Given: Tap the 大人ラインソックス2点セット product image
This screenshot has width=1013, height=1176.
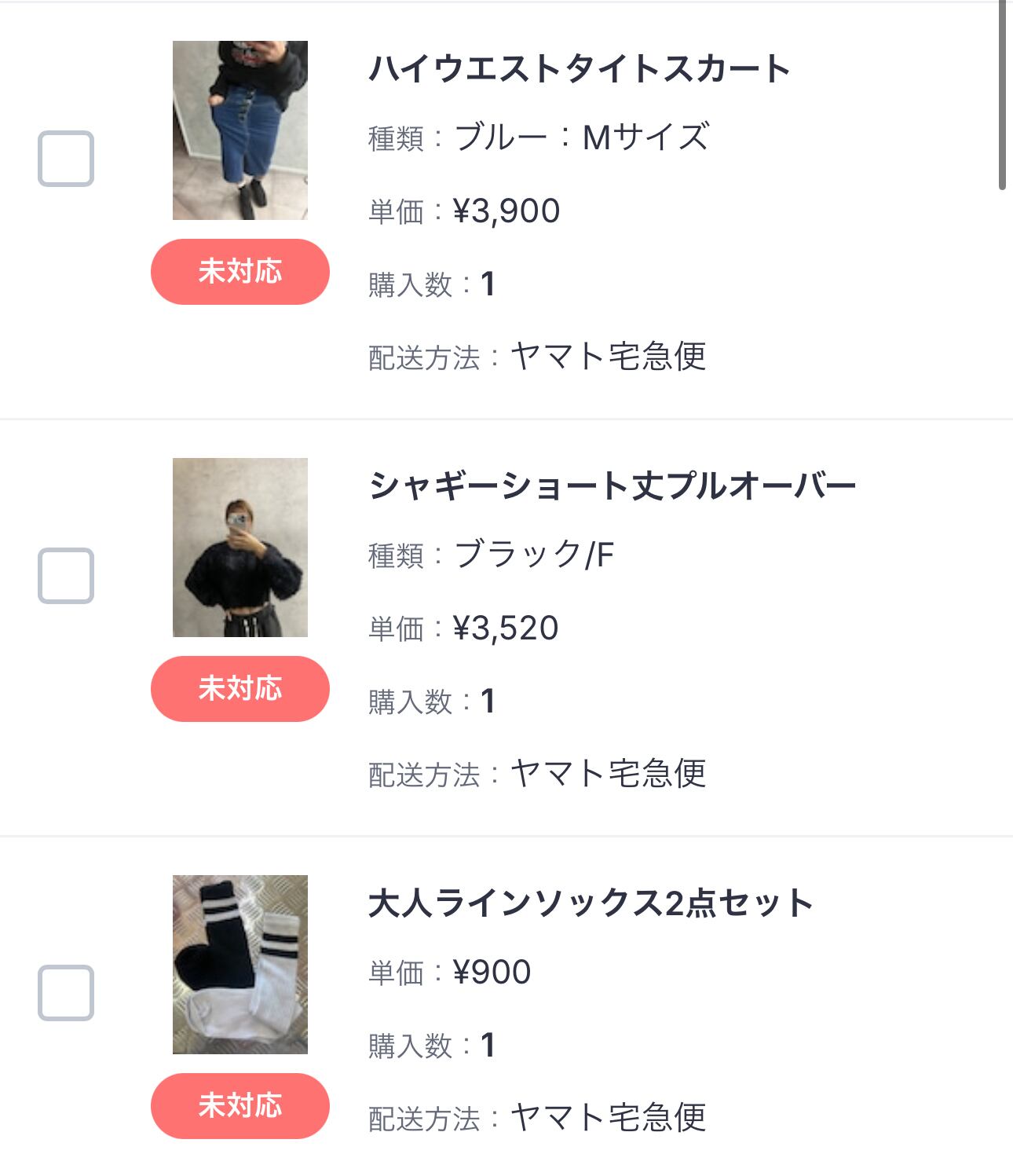Looking at the screenshot, I should (x=240, y=965).
